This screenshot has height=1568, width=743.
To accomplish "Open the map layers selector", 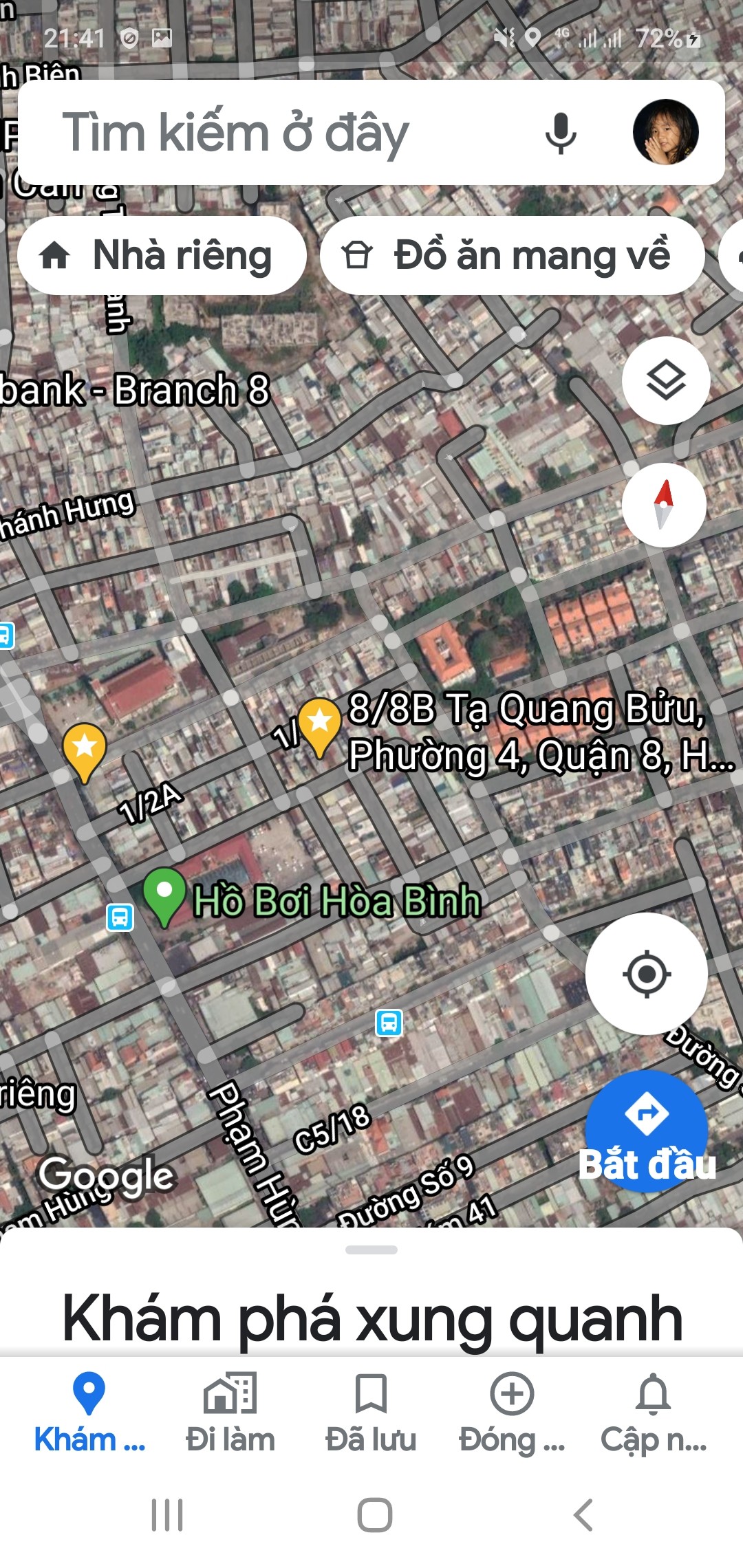I will tap(665, 380).
